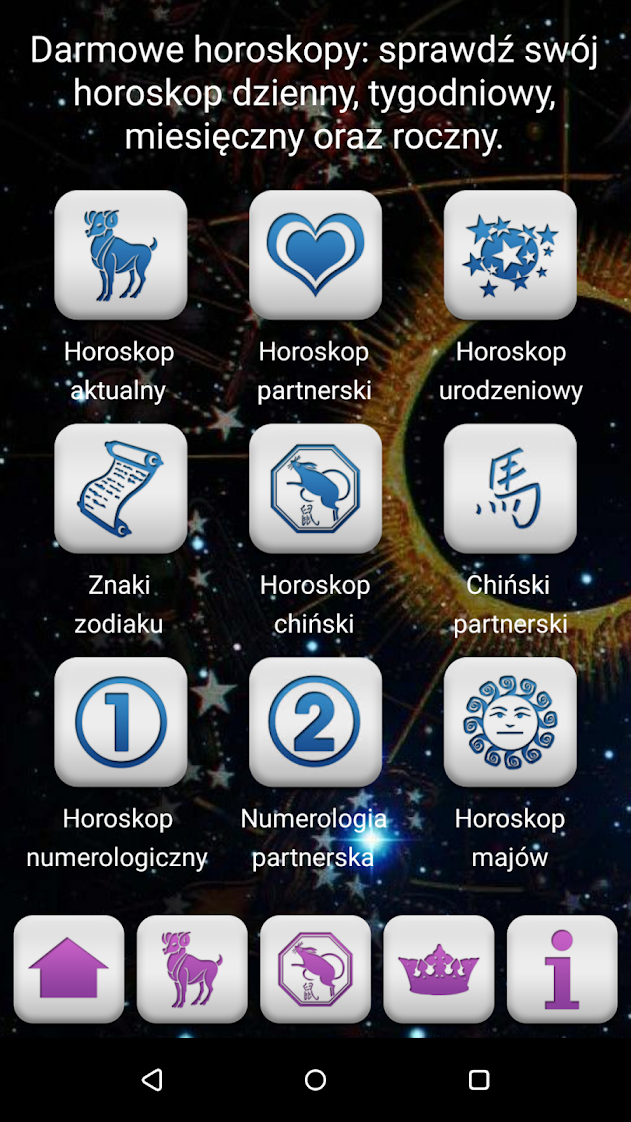Open Horoskop majów
631x1122 pixels.
[x=510, y=722]
